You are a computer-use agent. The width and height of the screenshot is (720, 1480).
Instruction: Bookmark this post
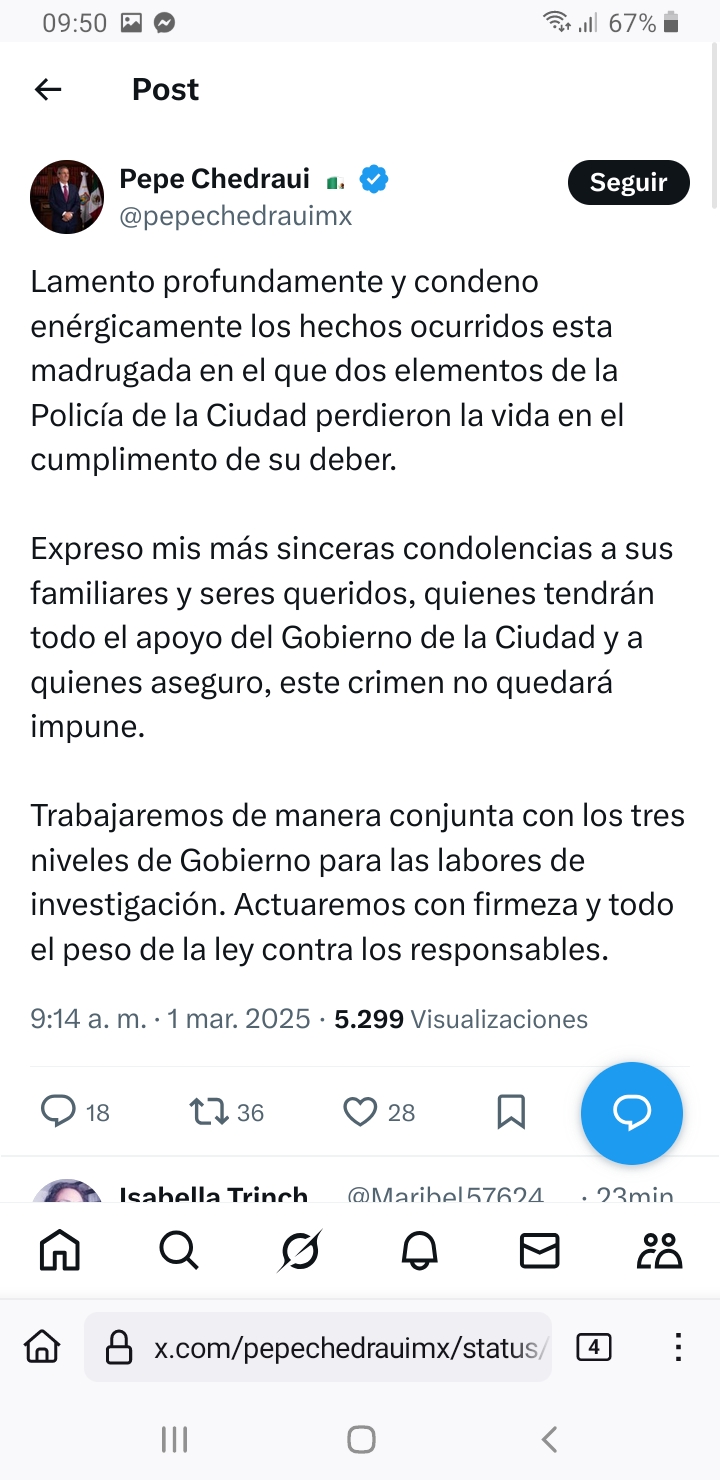[x=511, y=1111]
